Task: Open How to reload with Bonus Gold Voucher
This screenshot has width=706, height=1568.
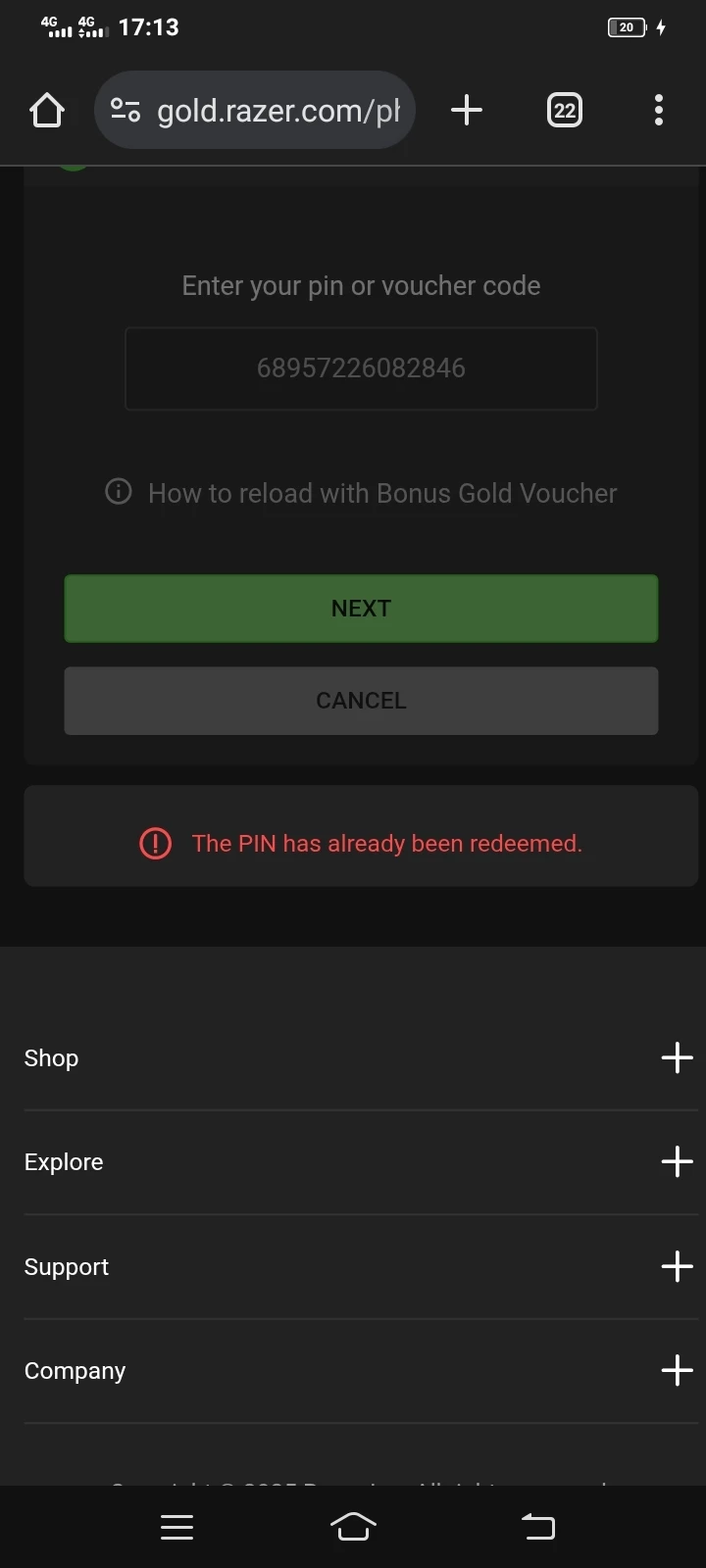Action: pos(381,493)
